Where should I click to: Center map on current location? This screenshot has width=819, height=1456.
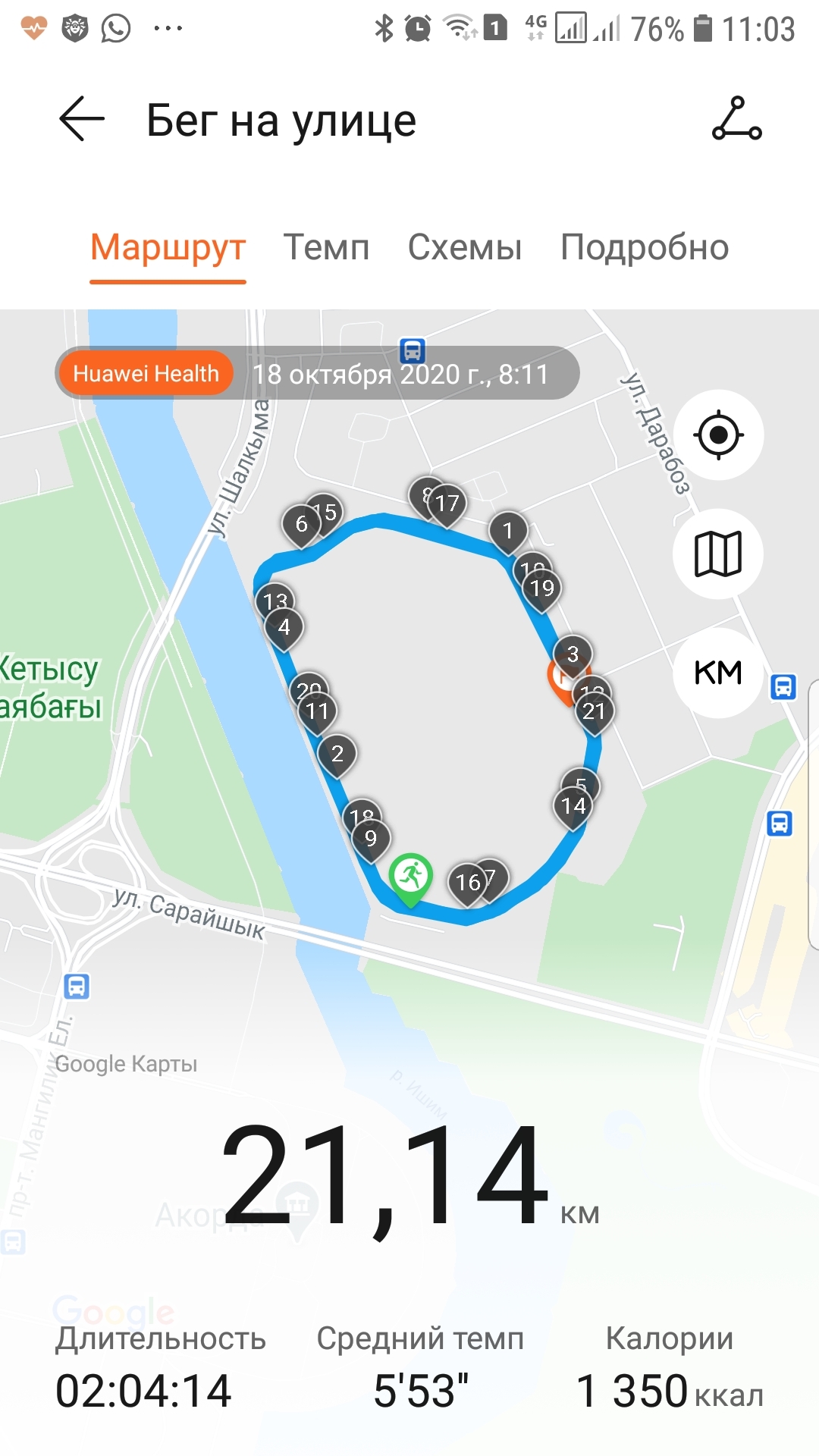[718, 435]
